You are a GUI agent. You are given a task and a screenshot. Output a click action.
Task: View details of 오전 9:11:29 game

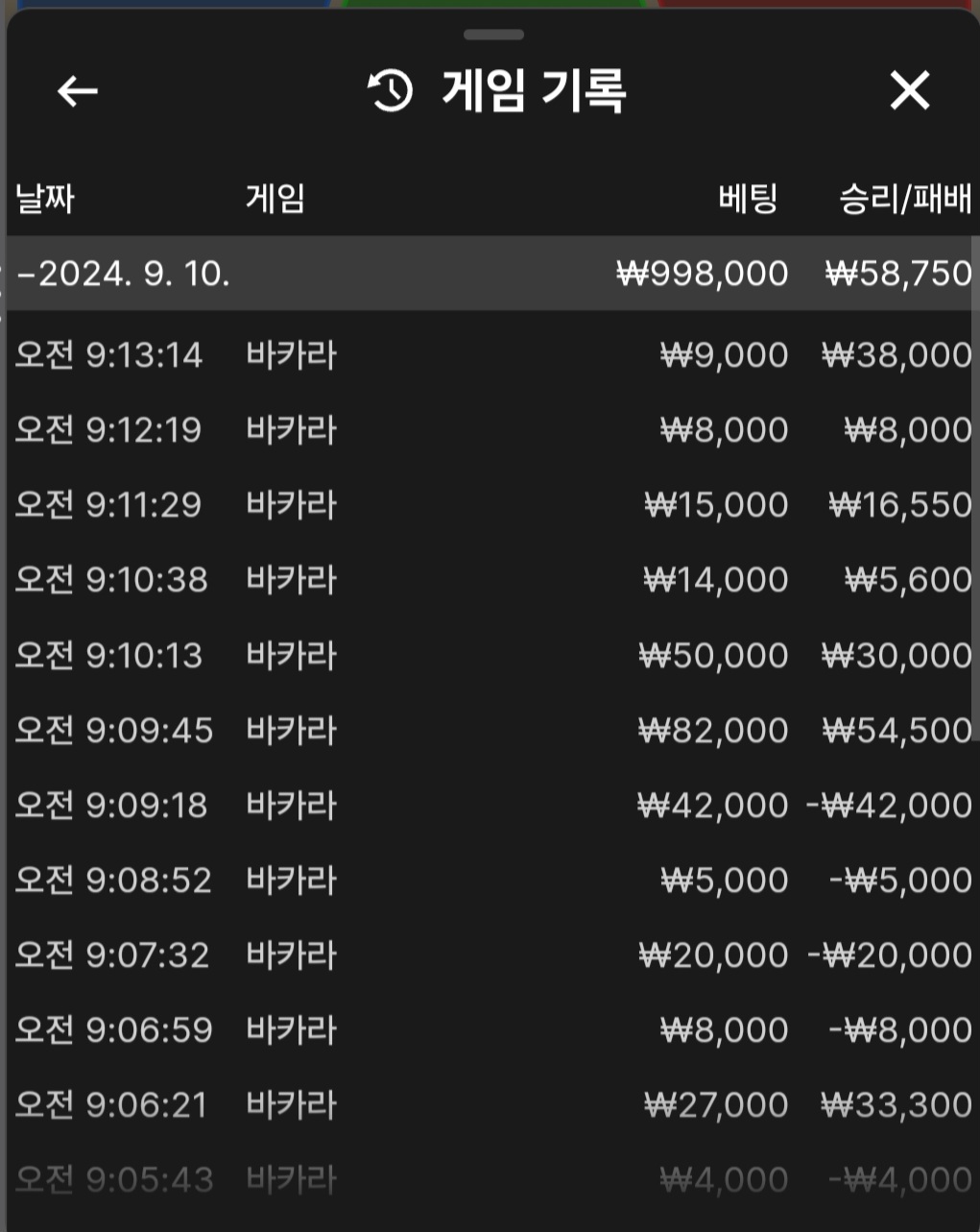pyautogui.click(x=490, y=505)
